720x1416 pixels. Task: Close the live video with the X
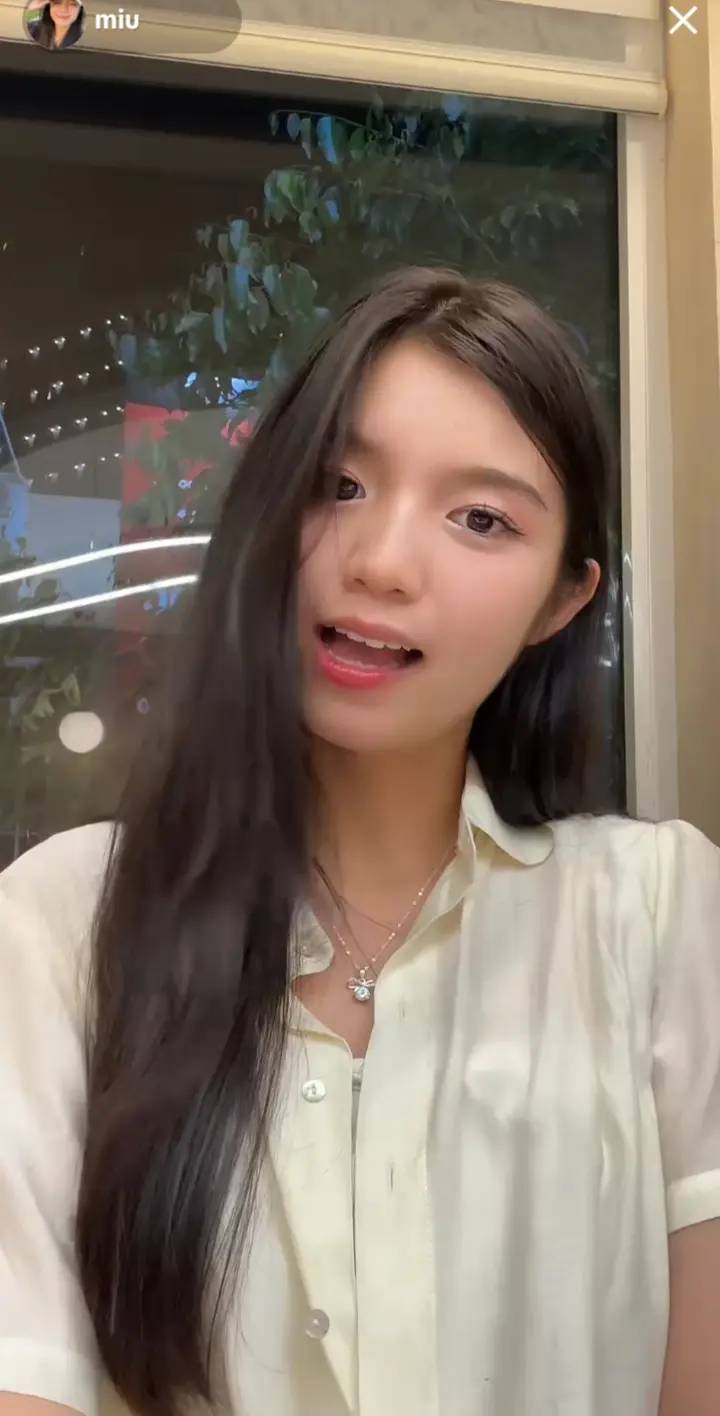(683, 20)
